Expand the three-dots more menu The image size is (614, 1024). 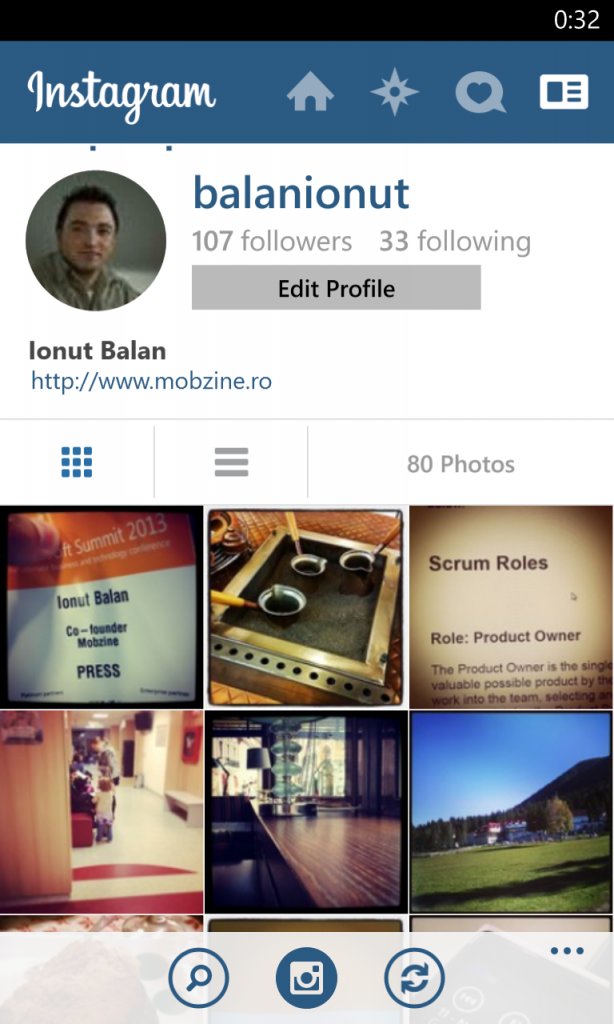(x=567, y=951)
